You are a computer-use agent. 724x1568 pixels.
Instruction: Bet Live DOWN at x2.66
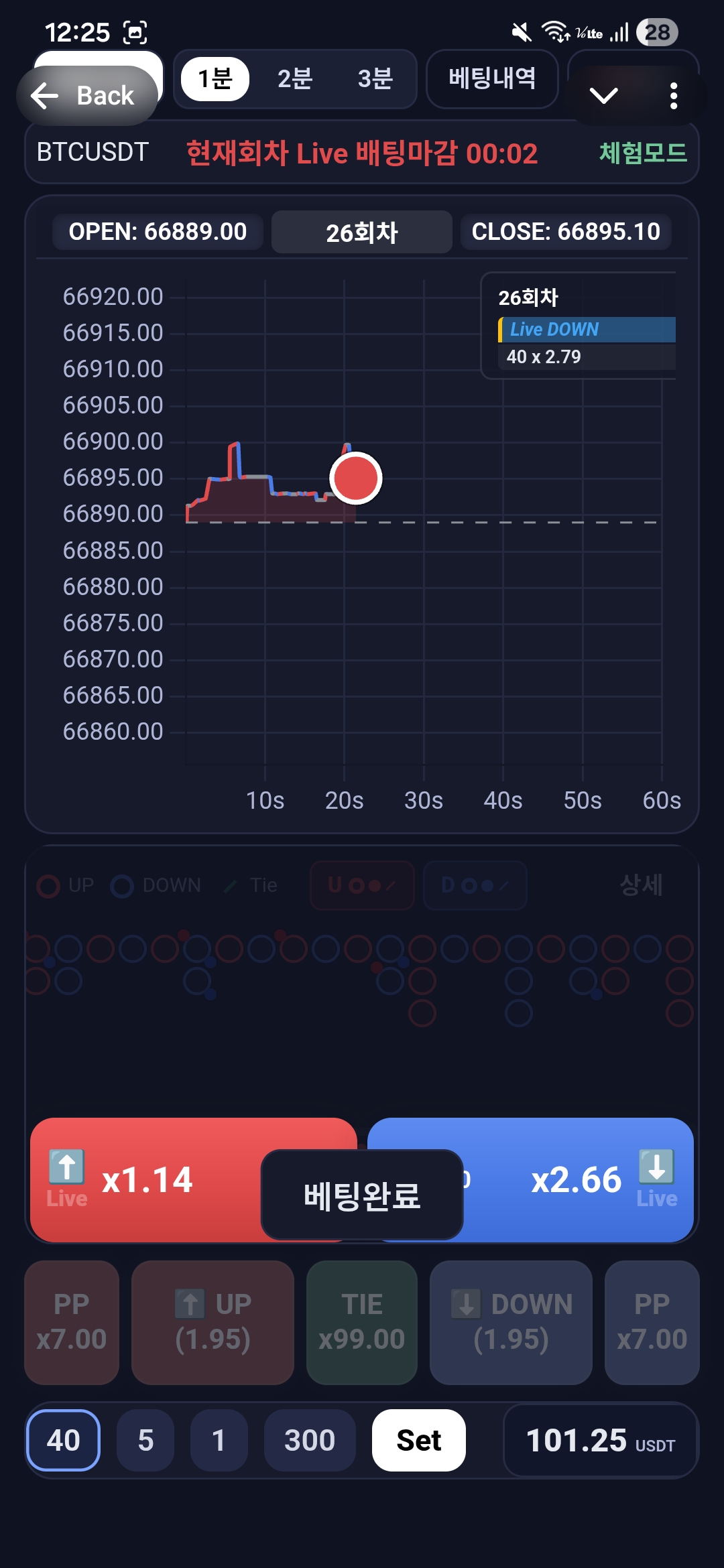click(x=577, y=1179)
